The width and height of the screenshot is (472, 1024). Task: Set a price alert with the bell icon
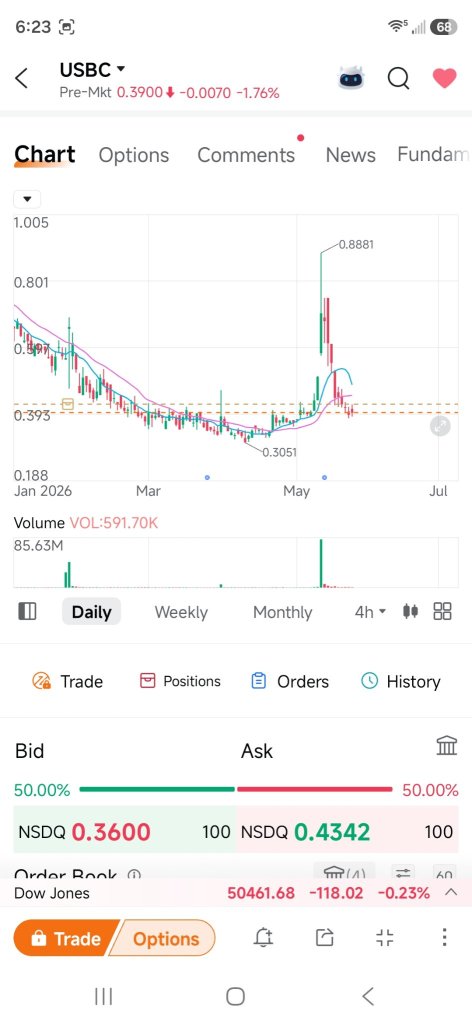[263, 938]
